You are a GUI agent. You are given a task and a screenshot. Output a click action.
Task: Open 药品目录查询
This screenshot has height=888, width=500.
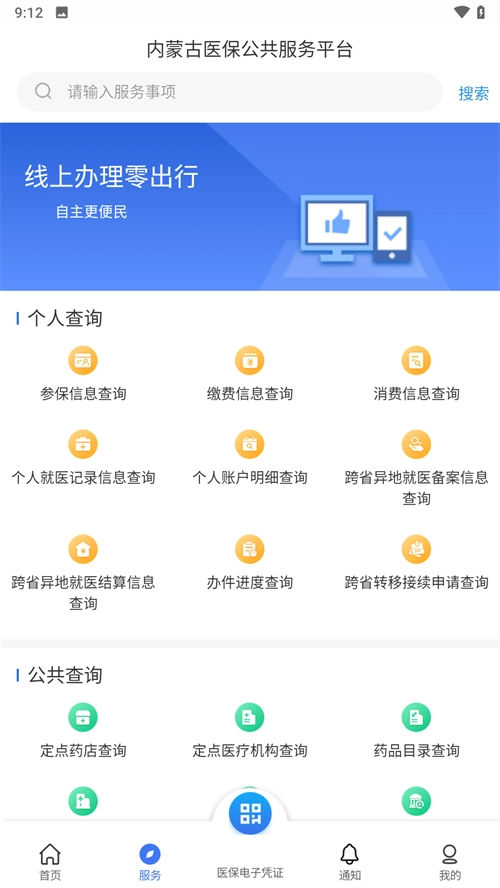click(x=416, y=731)
